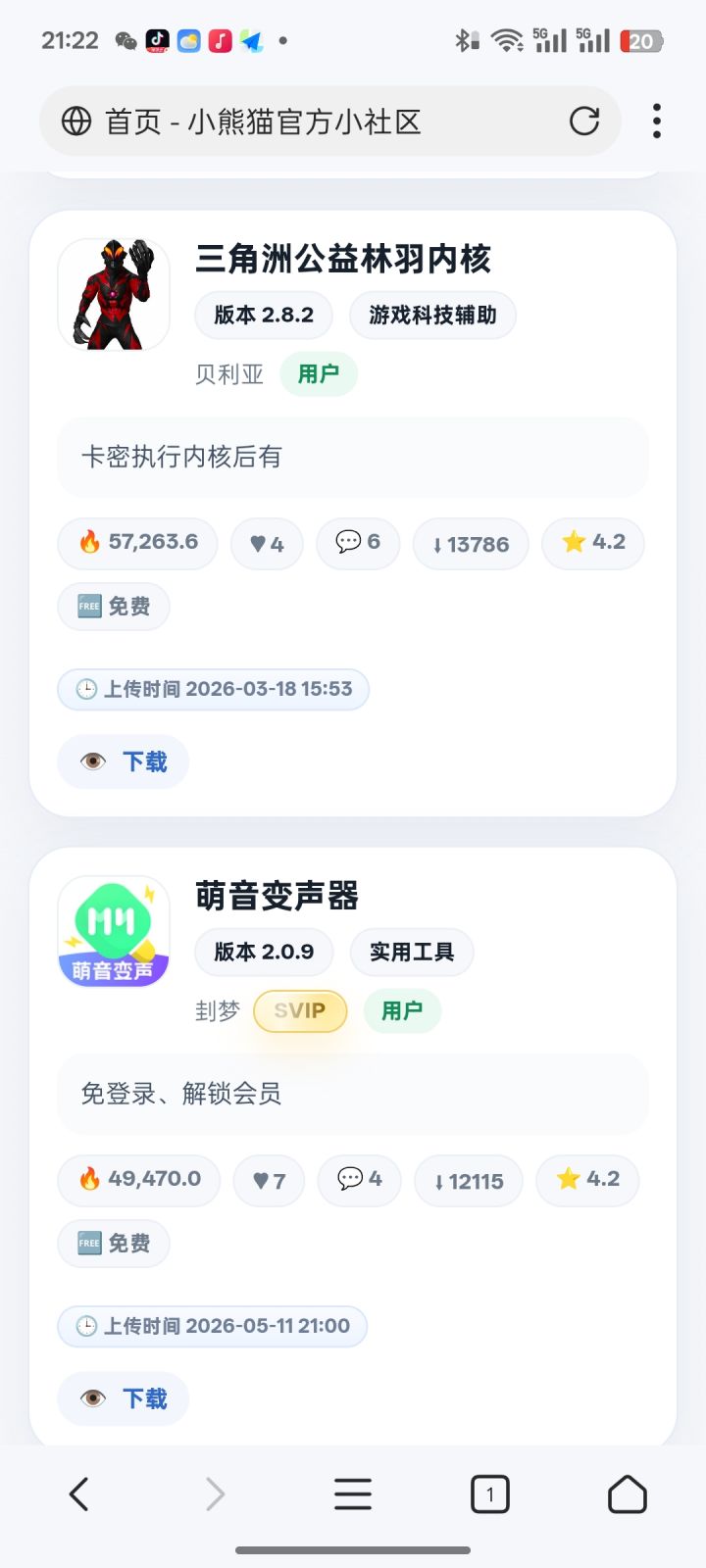This screenshot has width=706, height=1568.
Task: Select the 游戏科技辅助 category chip
Action: 432,316
